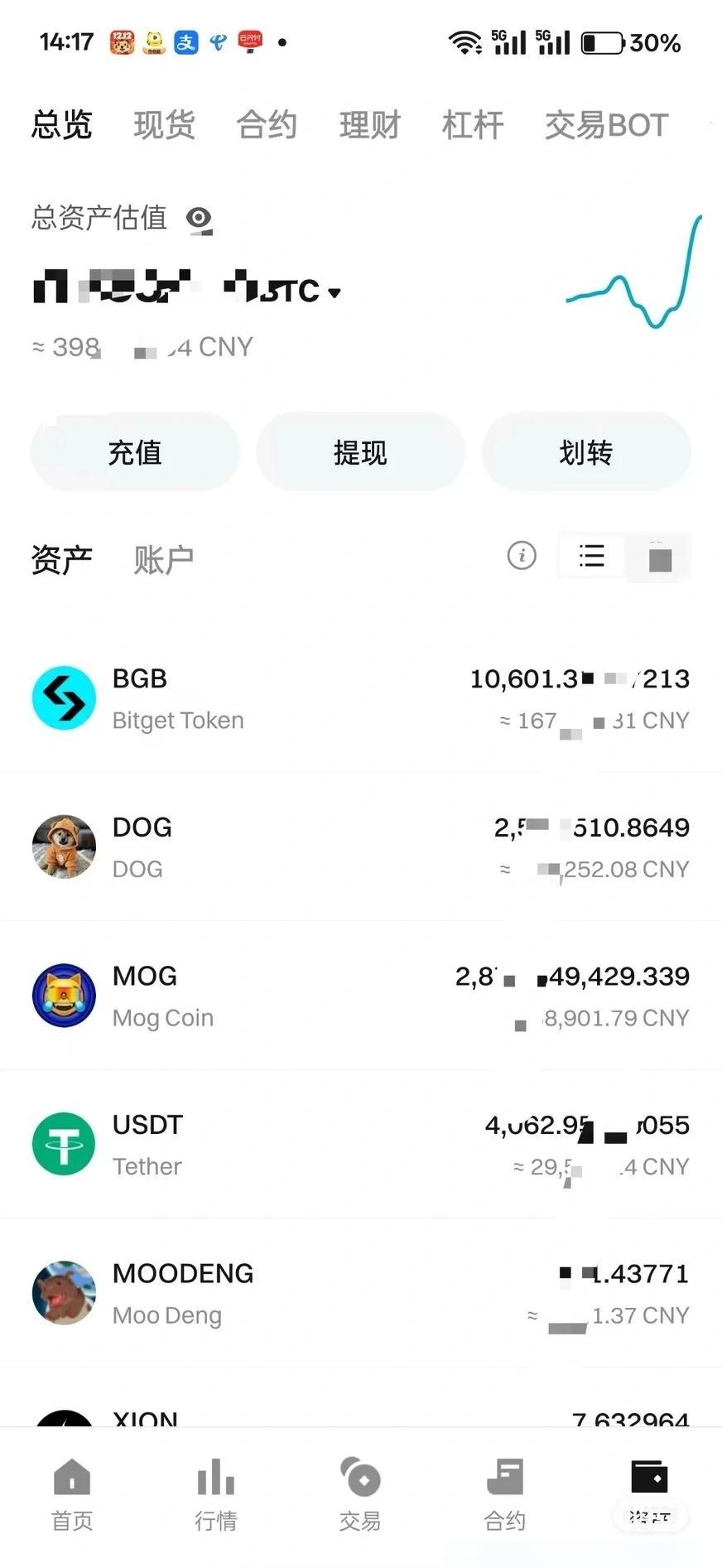Open the 交易BOT tab
722x1568 pixels.
point(607,125)
